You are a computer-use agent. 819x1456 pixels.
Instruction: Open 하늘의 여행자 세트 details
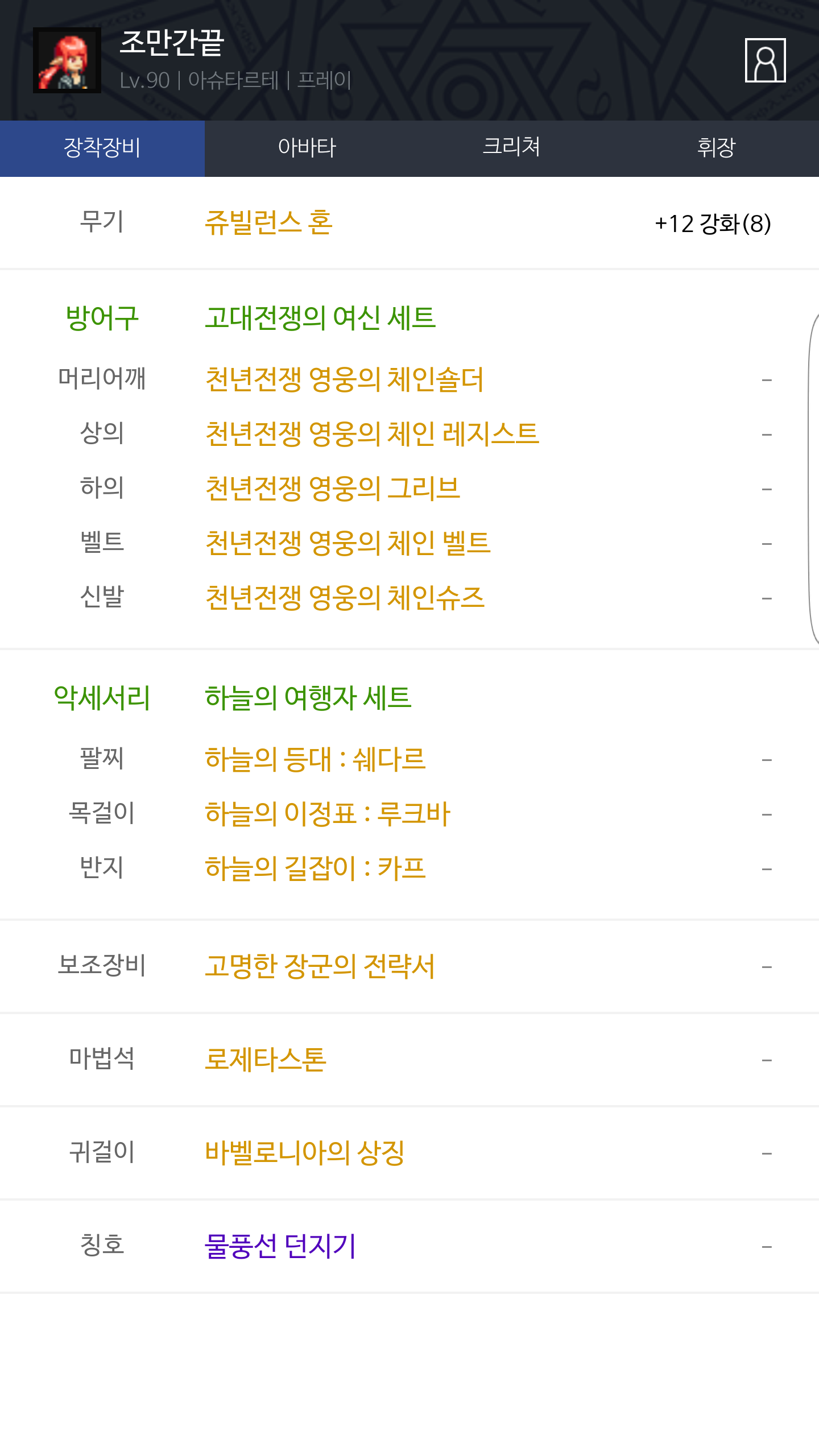(x=308, y=698)
